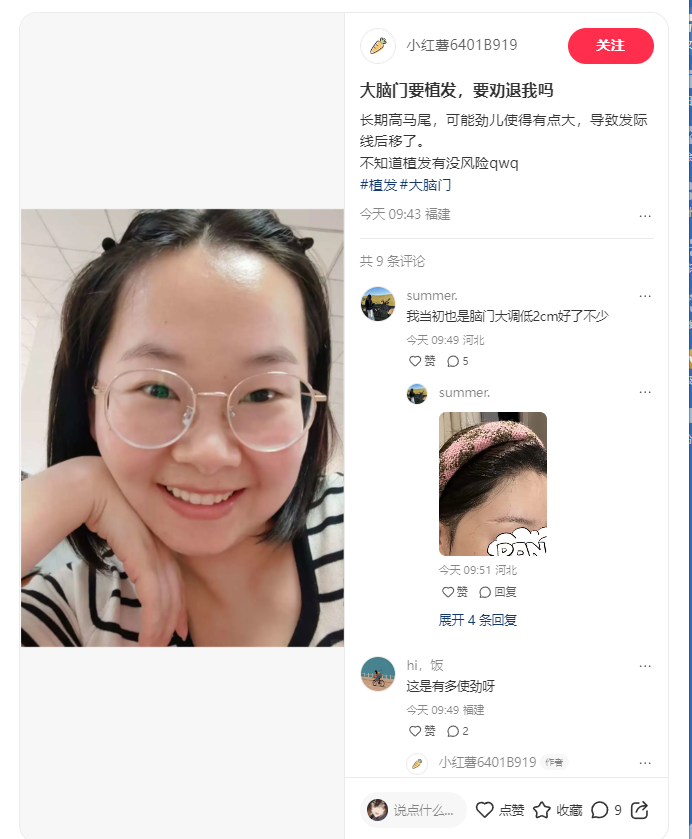Like summer.'s photo reply
This screenshot has width=692, height=839.
tap(455, 592)
